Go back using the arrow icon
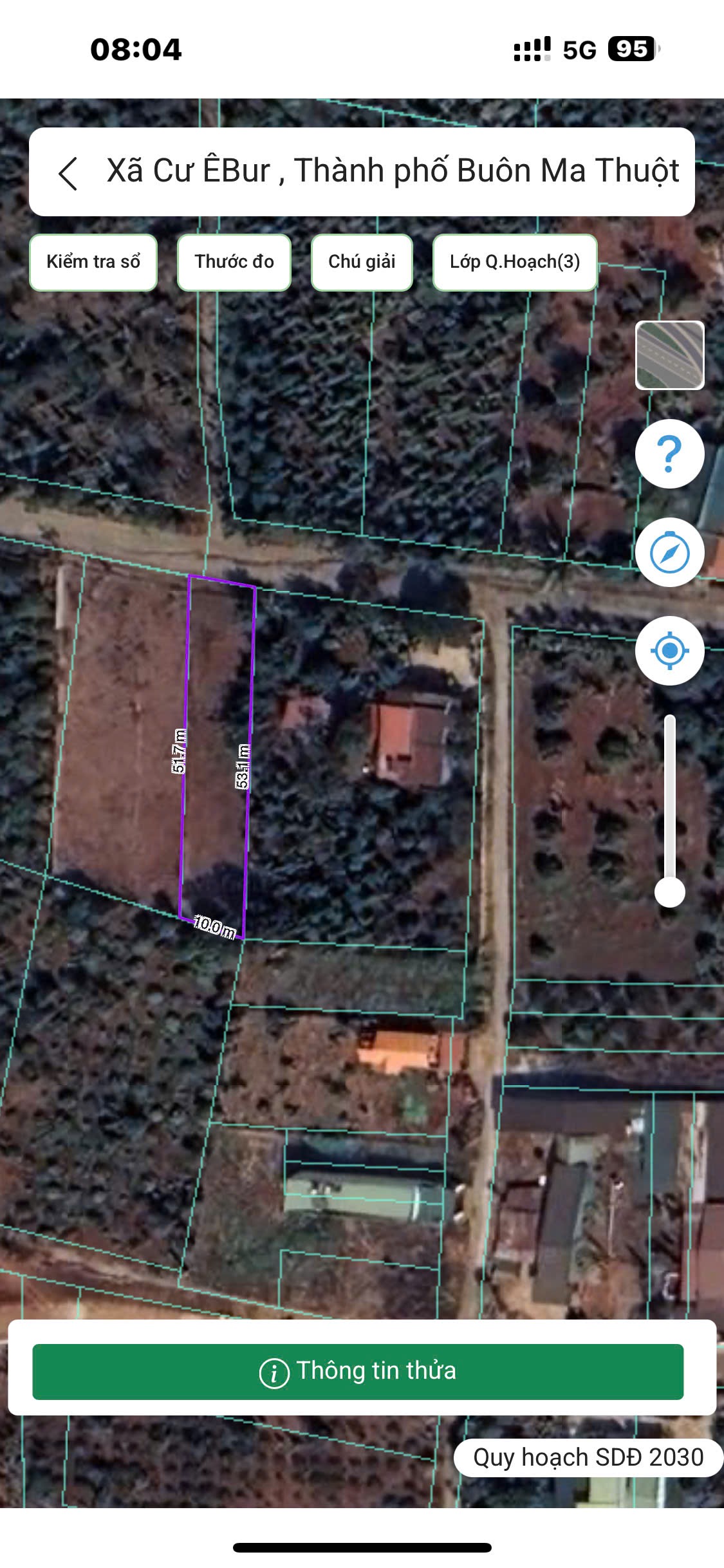This screenshot has width=724, height=1568. coord(68,173)
